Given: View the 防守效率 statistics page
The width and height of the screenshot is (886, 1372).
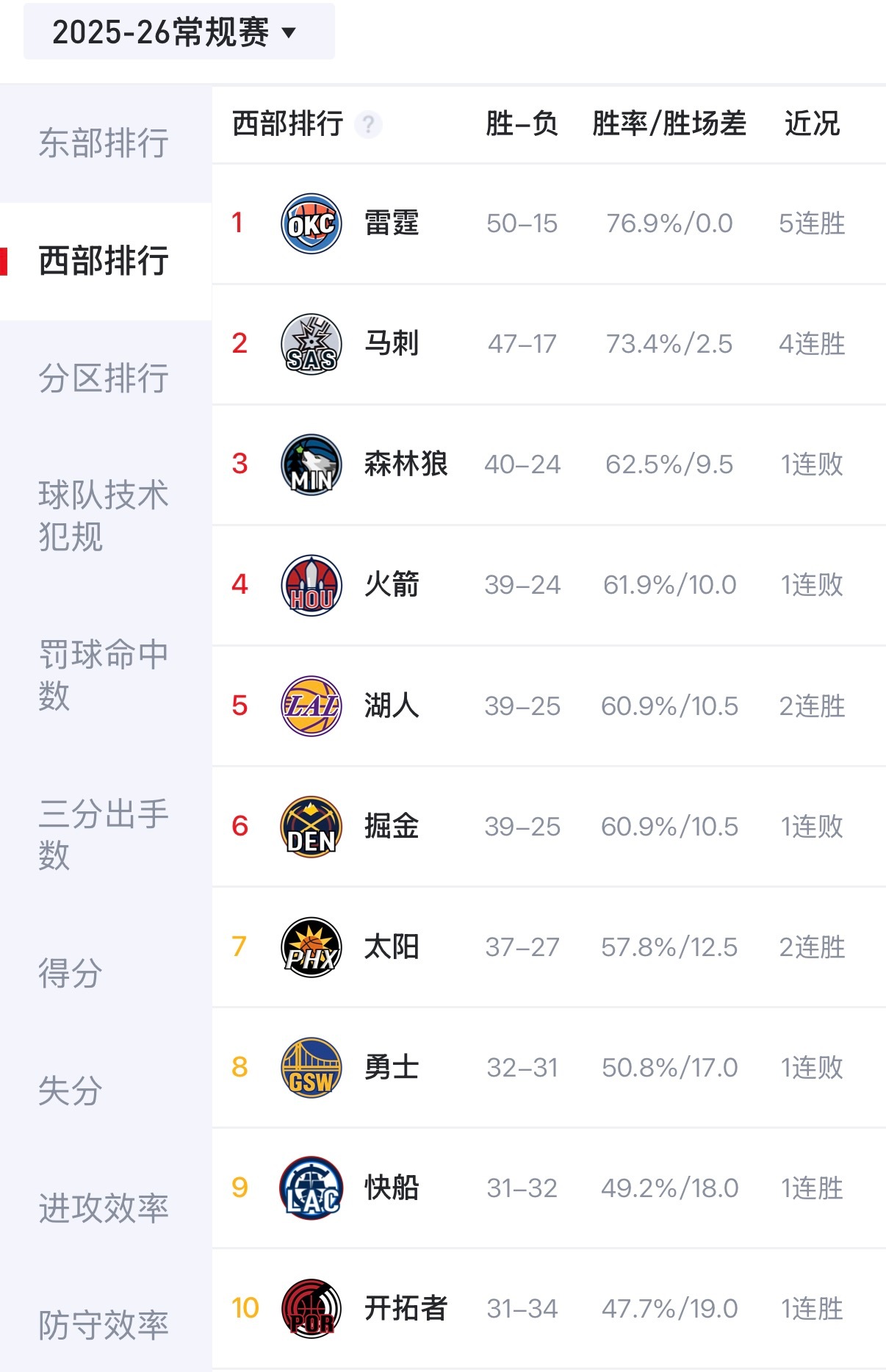Looking at the screenshot, I should (103, 1324).
